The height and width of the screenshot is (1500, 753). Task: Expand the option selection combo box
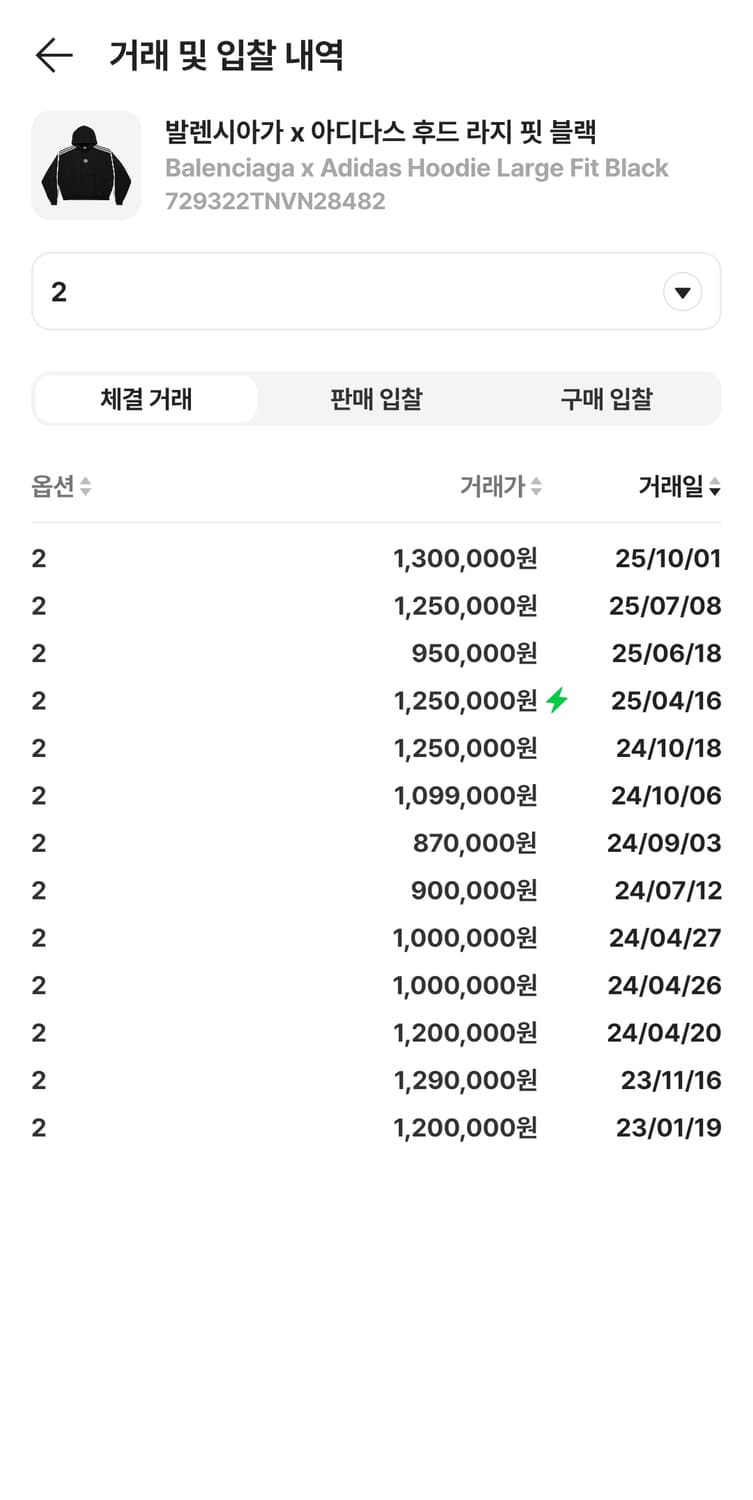pos(376,291)
